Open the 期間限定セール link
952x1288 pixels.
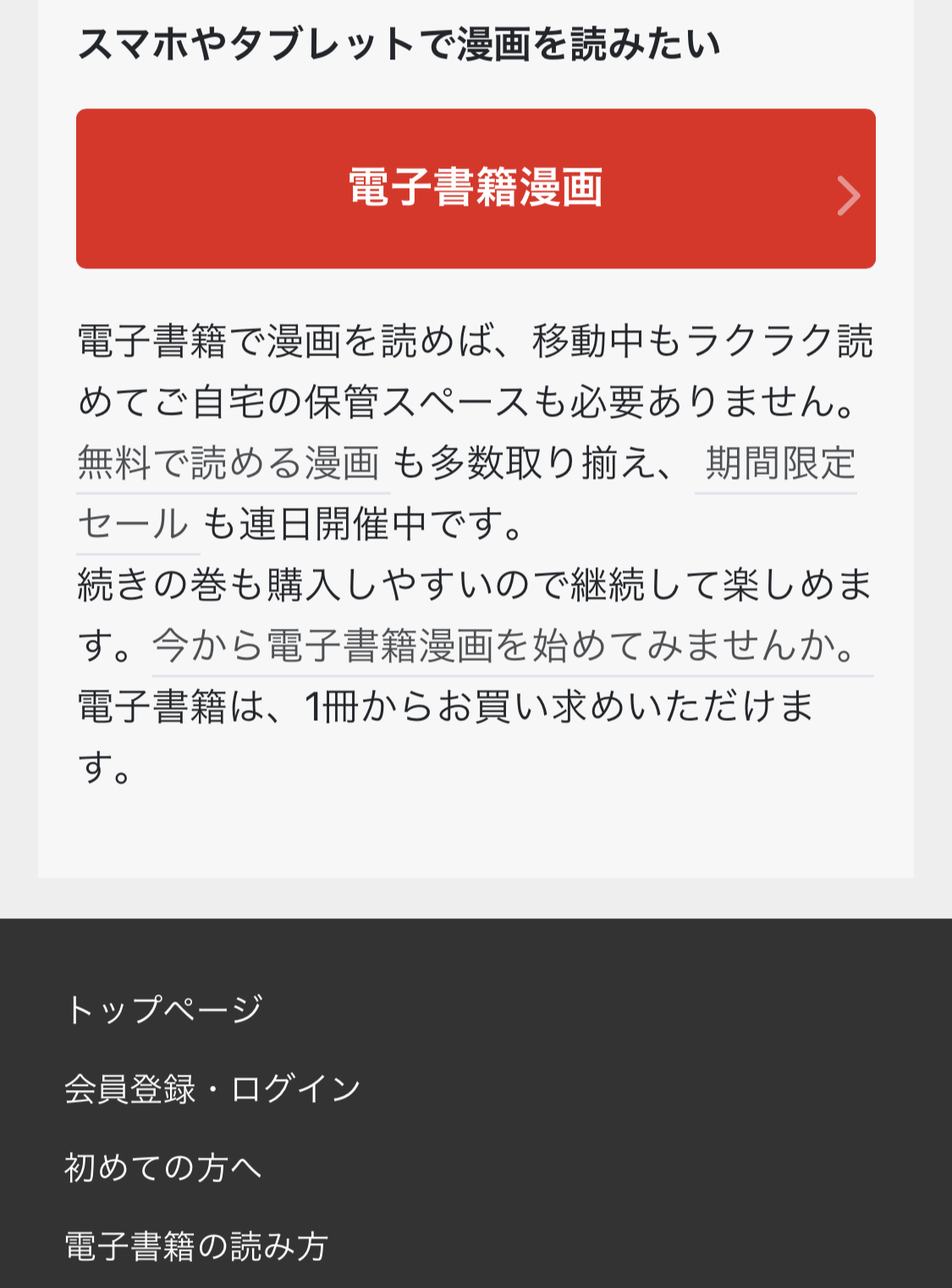[779, 464]
